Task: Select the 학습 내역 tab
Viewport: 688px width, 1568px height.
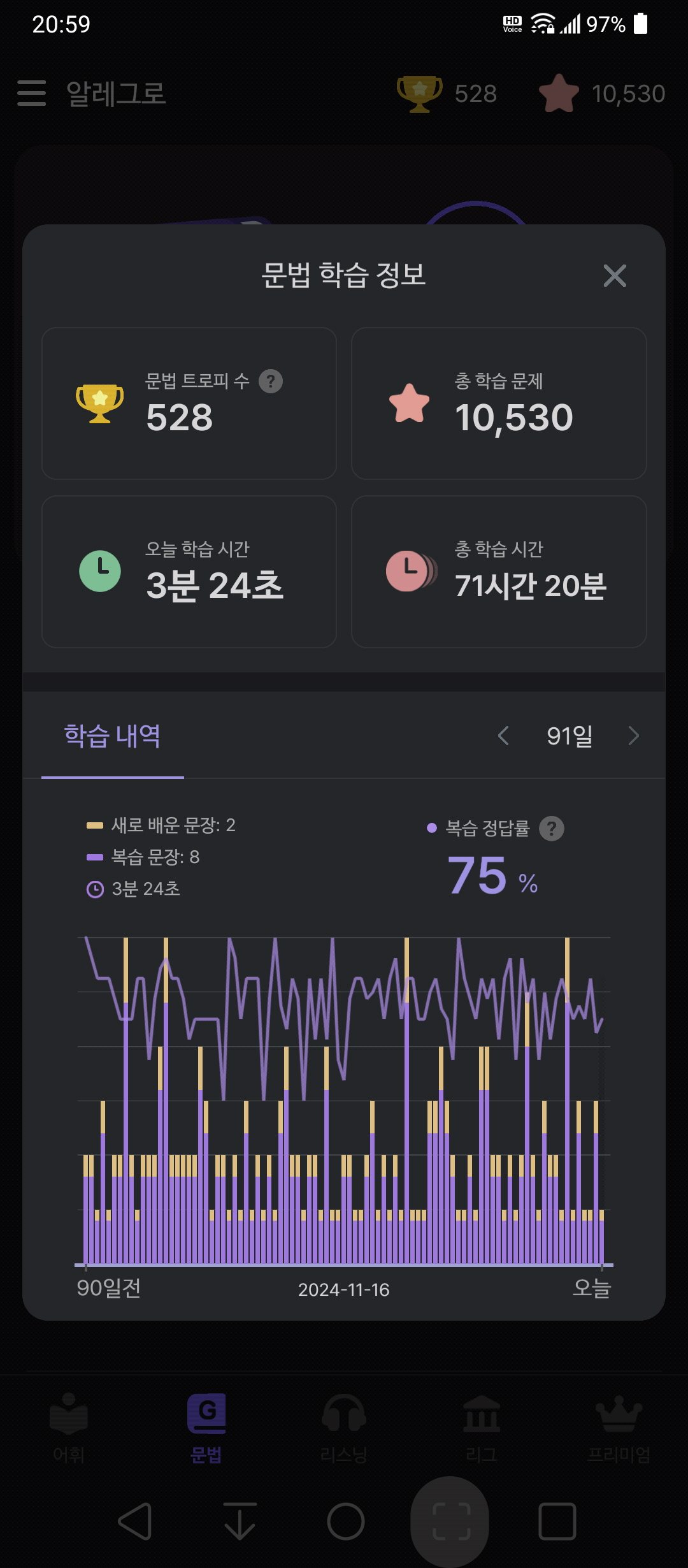Action: 113,736
